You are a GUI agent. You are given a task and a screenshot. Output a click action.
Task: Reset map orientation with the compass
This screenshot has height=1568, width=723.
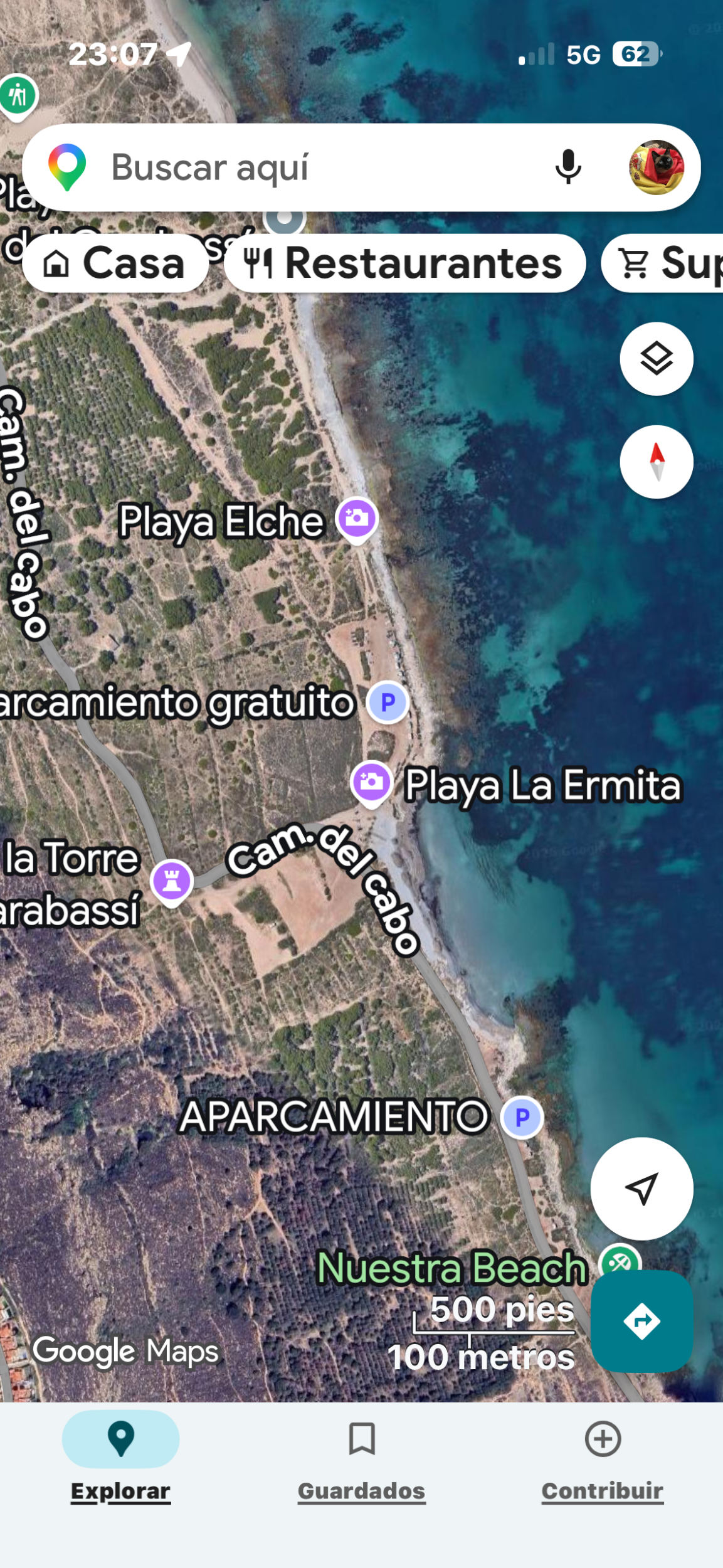tap(656, 462)
